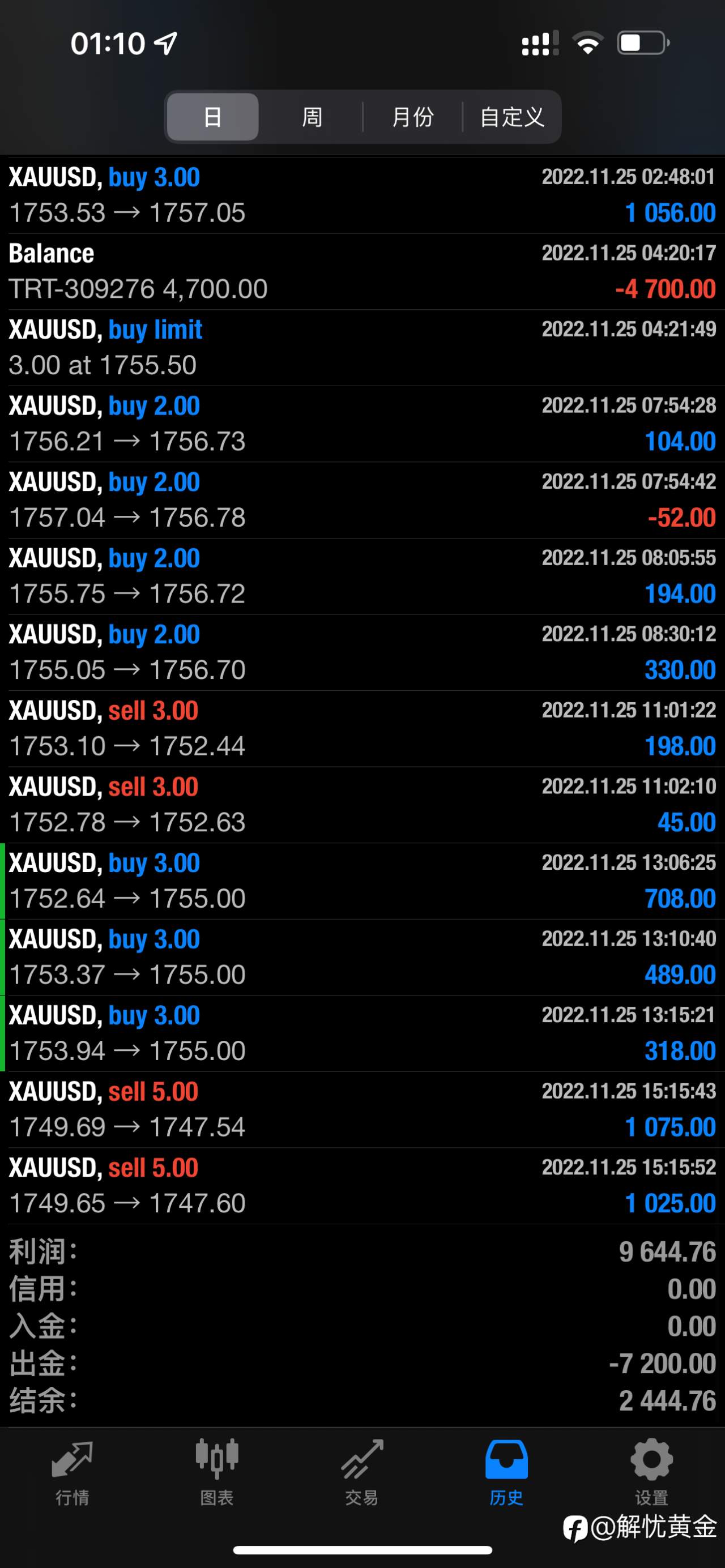Open the sell 3.00 deal at 11:01:22
Viewport: 725px width, 1568px height.
362,729
